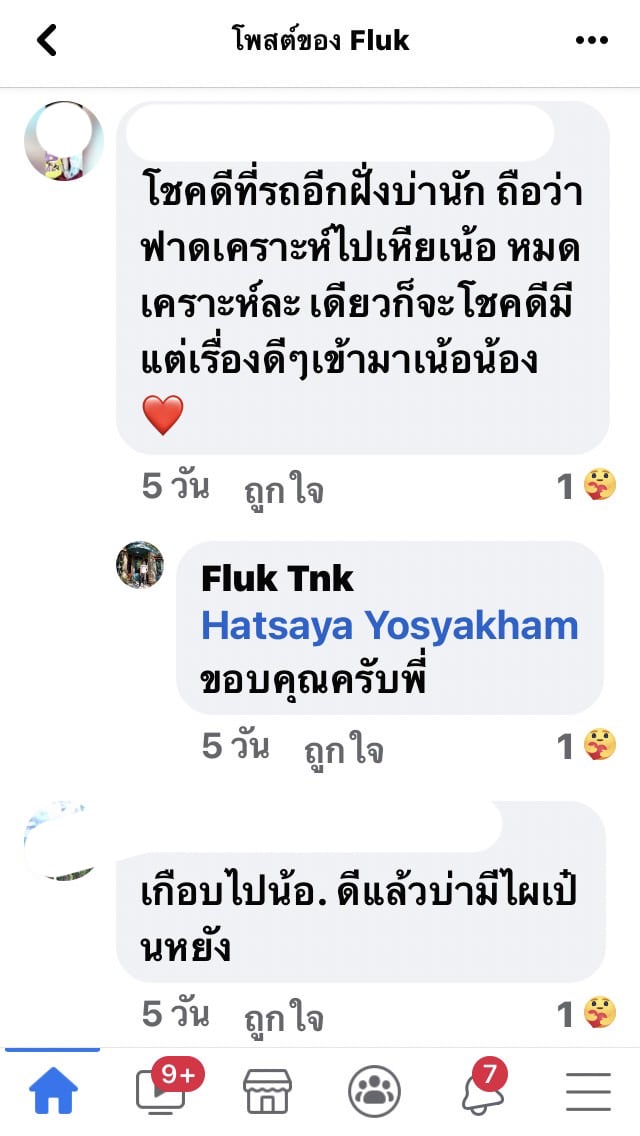Go back from Fluk's post
Screen dimensions: 640x1136
[x=47, y=41]
